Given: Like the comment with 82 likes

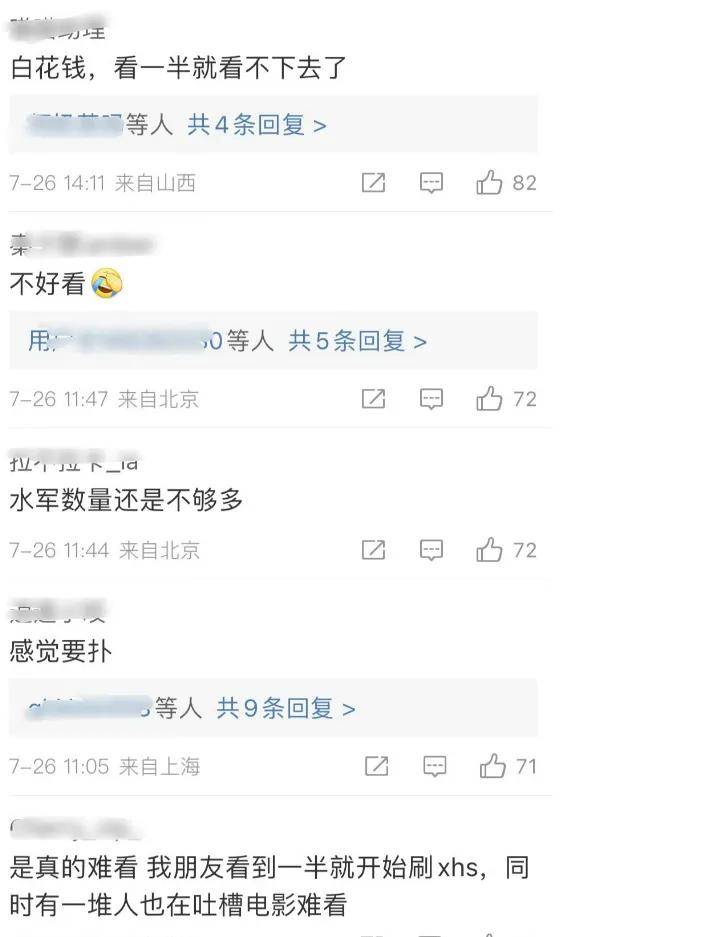Looking at the screenshot, I should click(x=489, y=183).
